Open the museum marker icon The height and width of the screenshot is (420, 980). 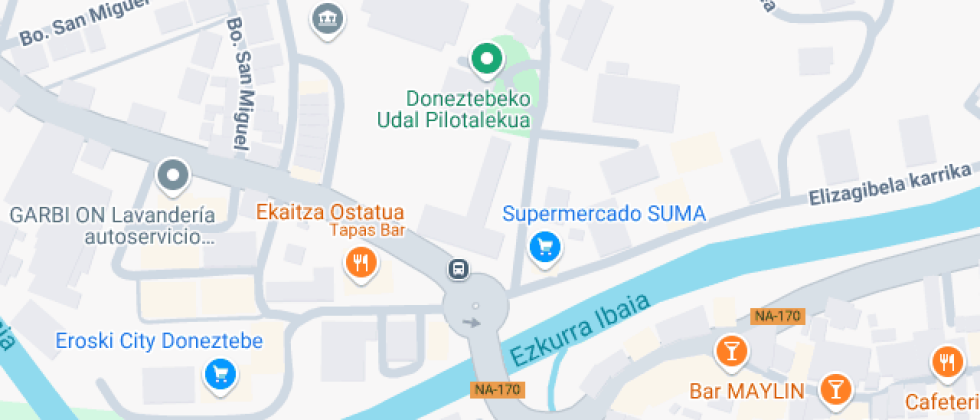327,18
